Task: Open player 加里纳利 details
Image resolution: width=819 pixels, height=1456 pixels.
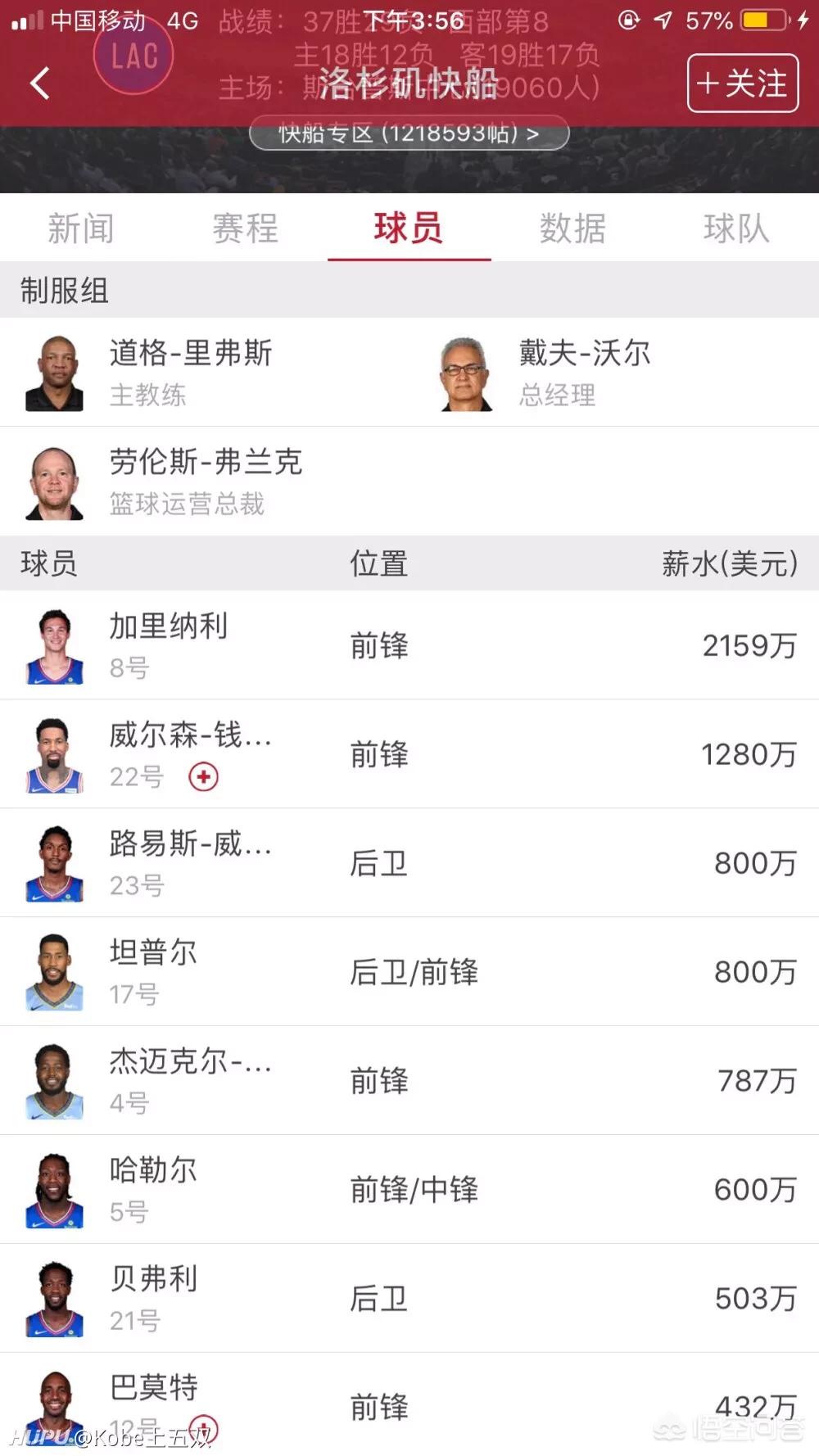Action: (x=409, y=645)
